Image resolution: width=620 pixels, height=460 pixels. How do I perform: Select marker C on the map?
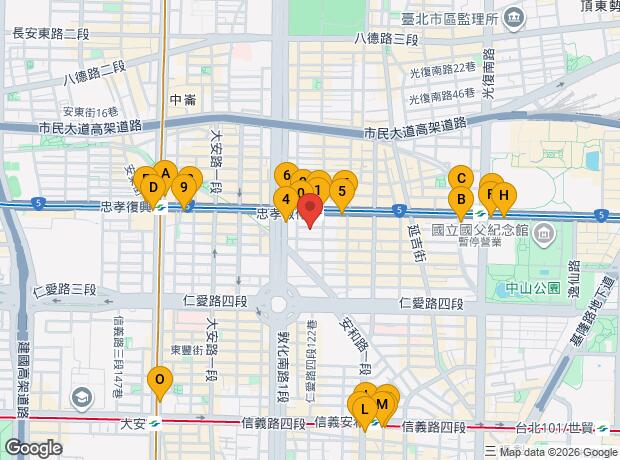coord(461,178)
